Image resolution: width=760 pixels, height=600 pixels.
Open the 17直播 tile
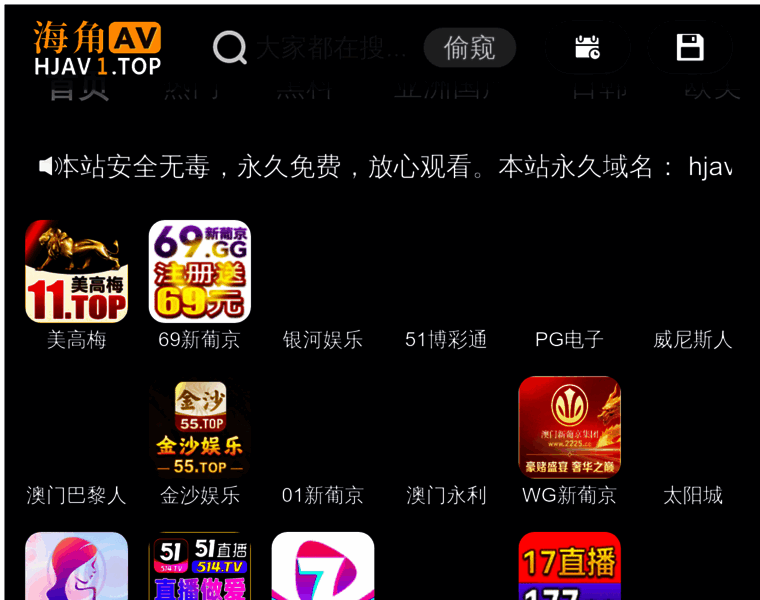(x=569, y=566)
